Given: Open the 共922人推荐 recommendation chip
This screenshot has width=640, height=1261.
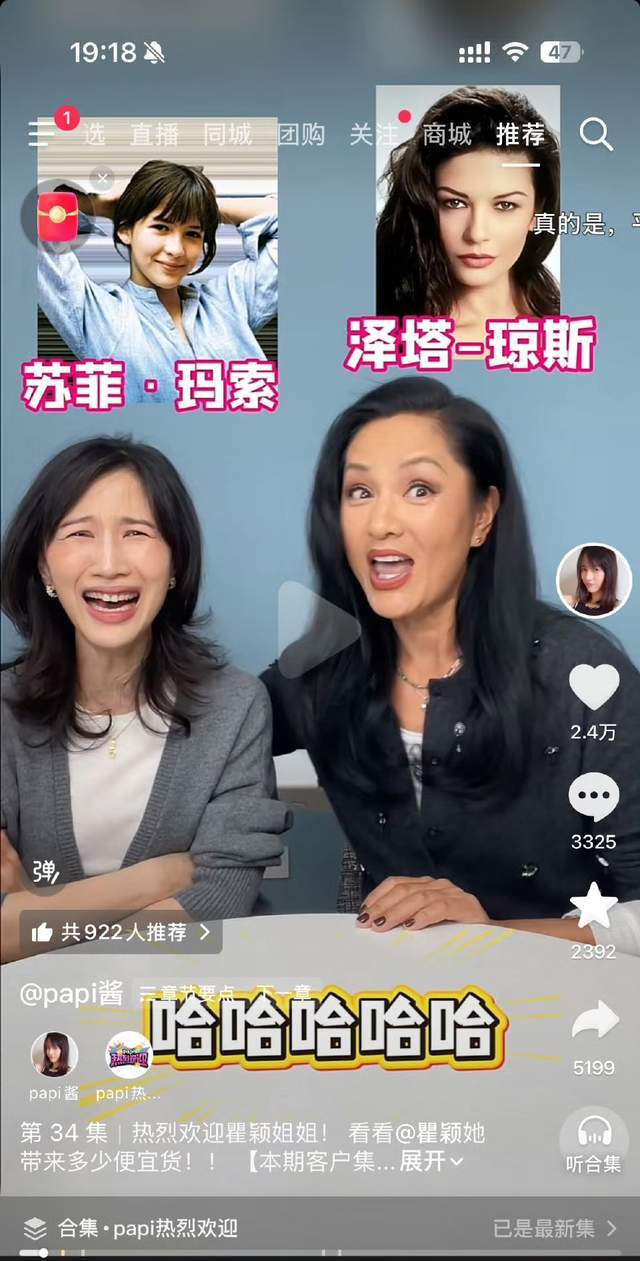Looking at the screenshot, I should [122, 932].
